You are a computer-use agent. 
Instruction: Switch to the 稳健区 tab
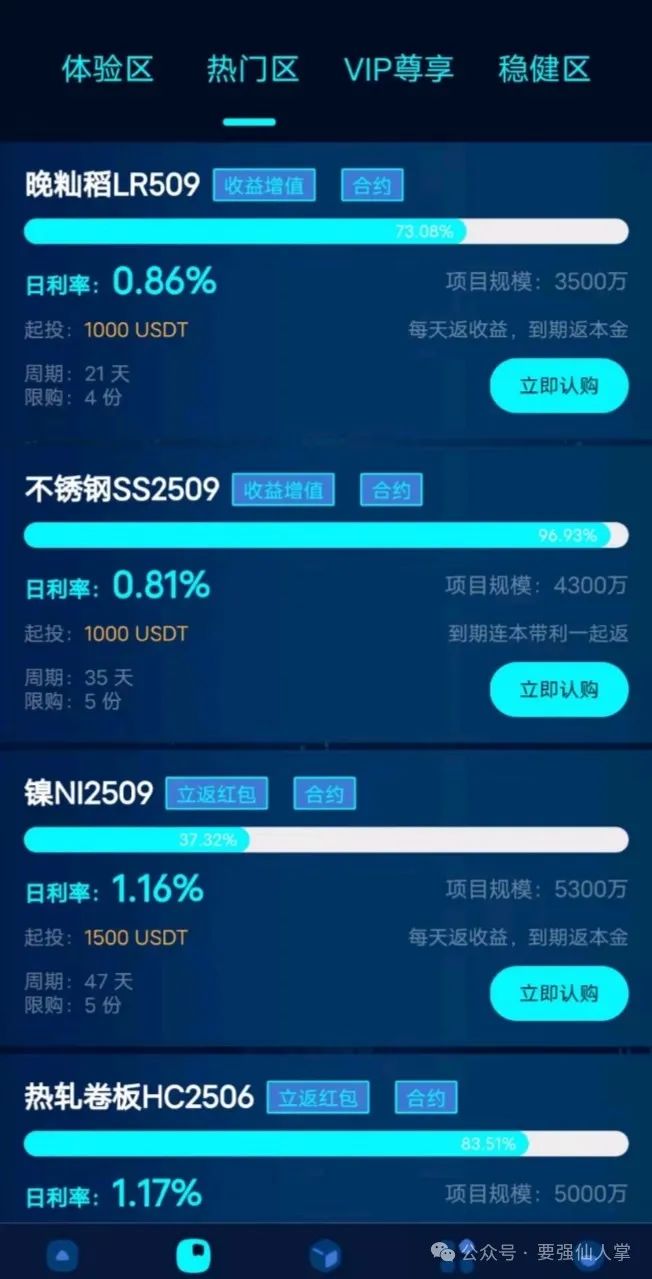point(544,69)
